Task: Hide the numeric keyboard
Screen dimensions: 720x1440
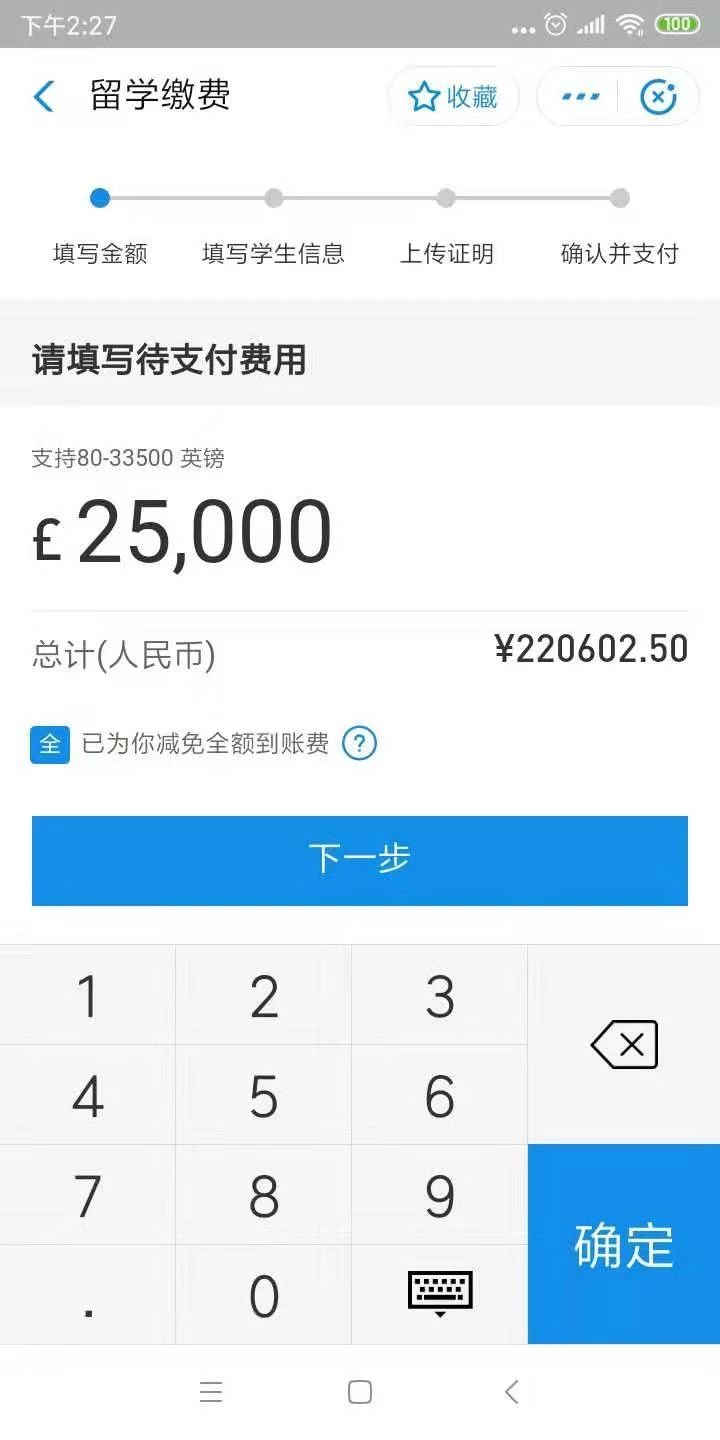Action: [440, 1294]
